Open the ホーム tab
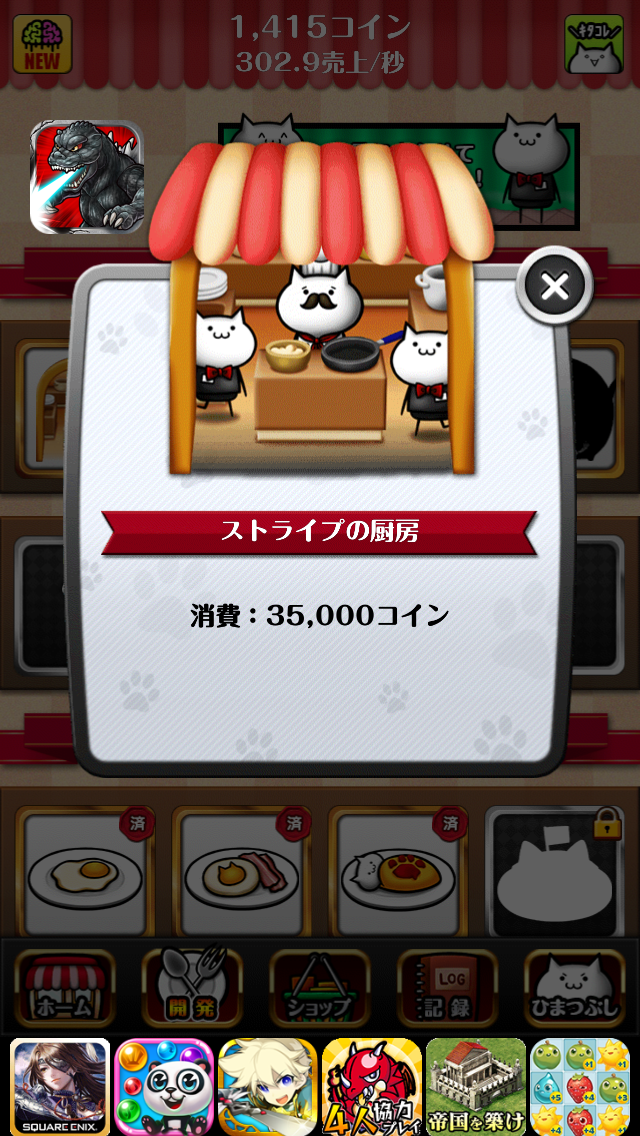640x1136 pixels. point(64,990)
